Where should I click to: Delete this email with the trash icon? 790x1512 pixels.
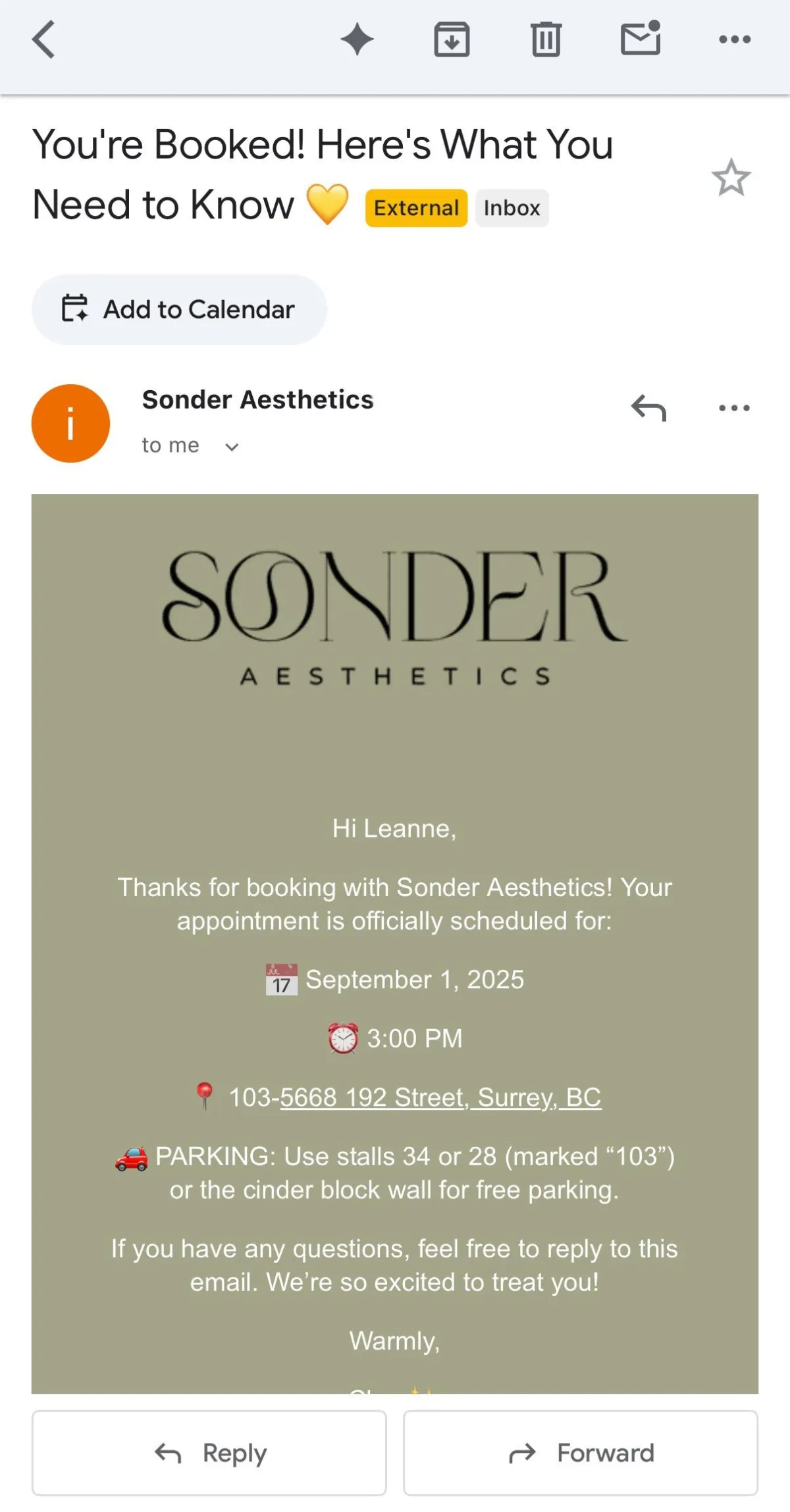(x=546, y=39)
